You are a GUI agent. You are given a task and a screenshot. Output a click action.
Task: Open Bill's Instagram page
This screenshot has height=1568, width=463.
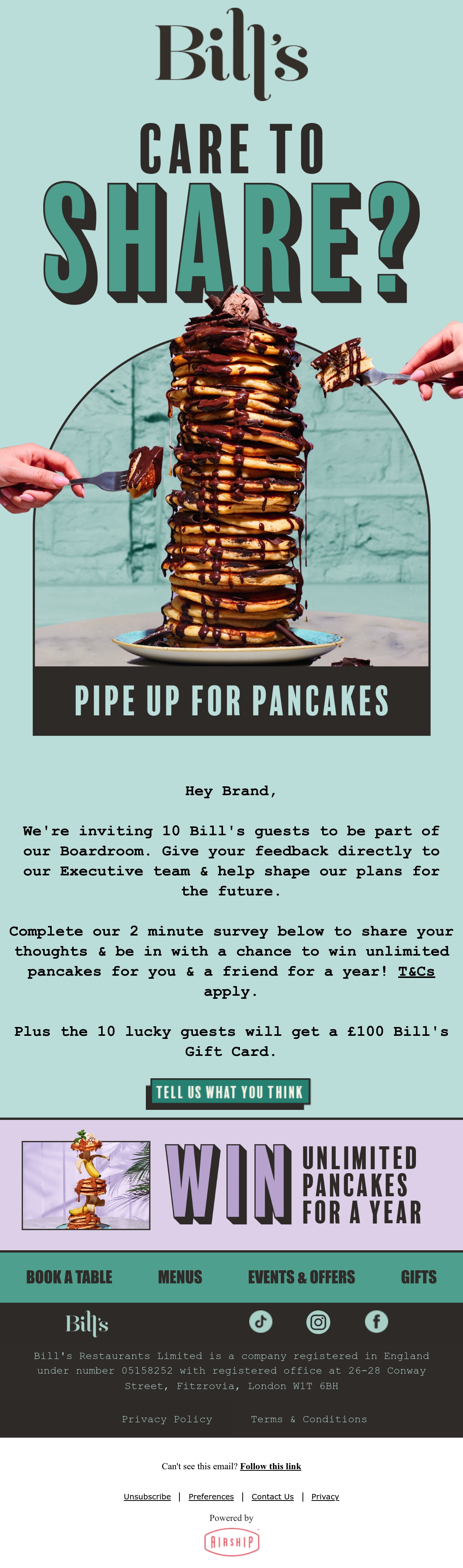pos(318,1322)
